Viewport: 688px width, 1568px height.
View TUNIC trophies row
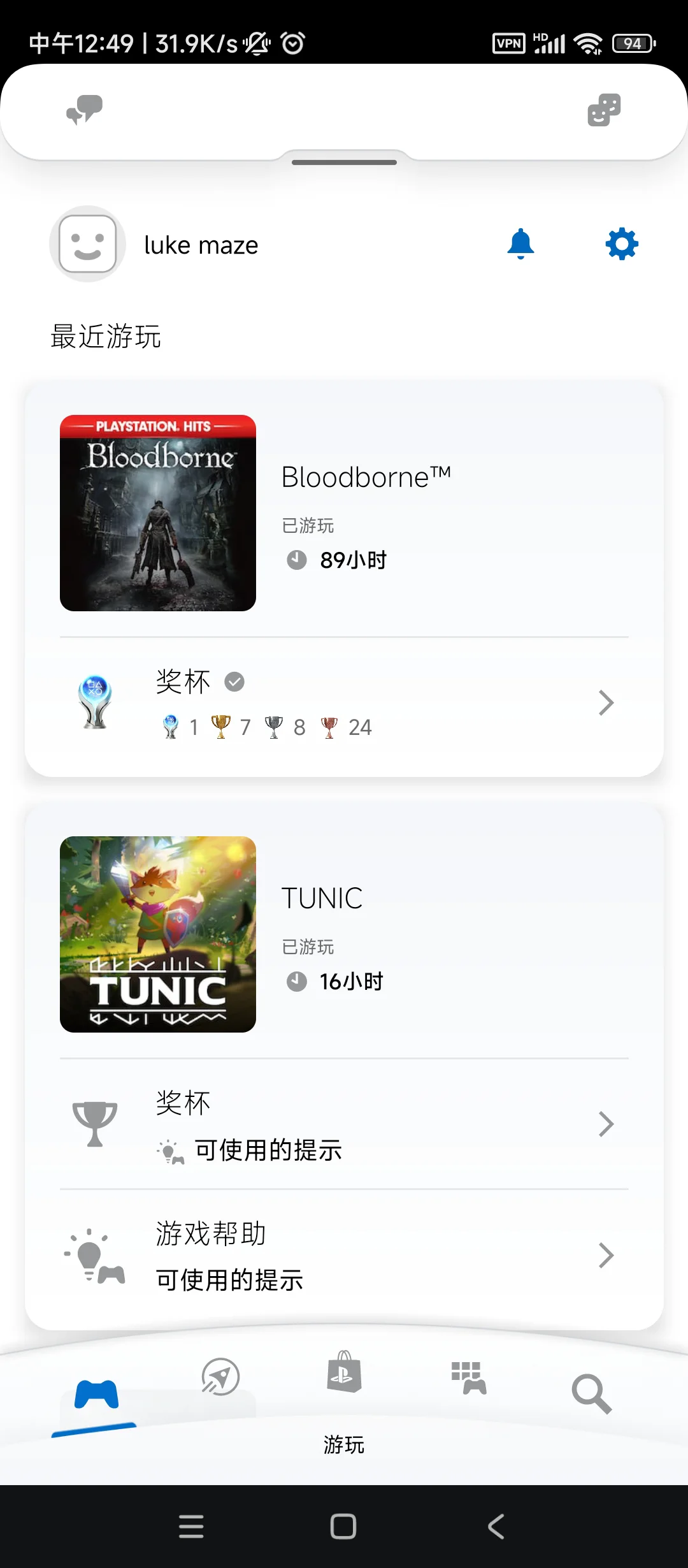pyautogui.click(x=344, y=1124)
